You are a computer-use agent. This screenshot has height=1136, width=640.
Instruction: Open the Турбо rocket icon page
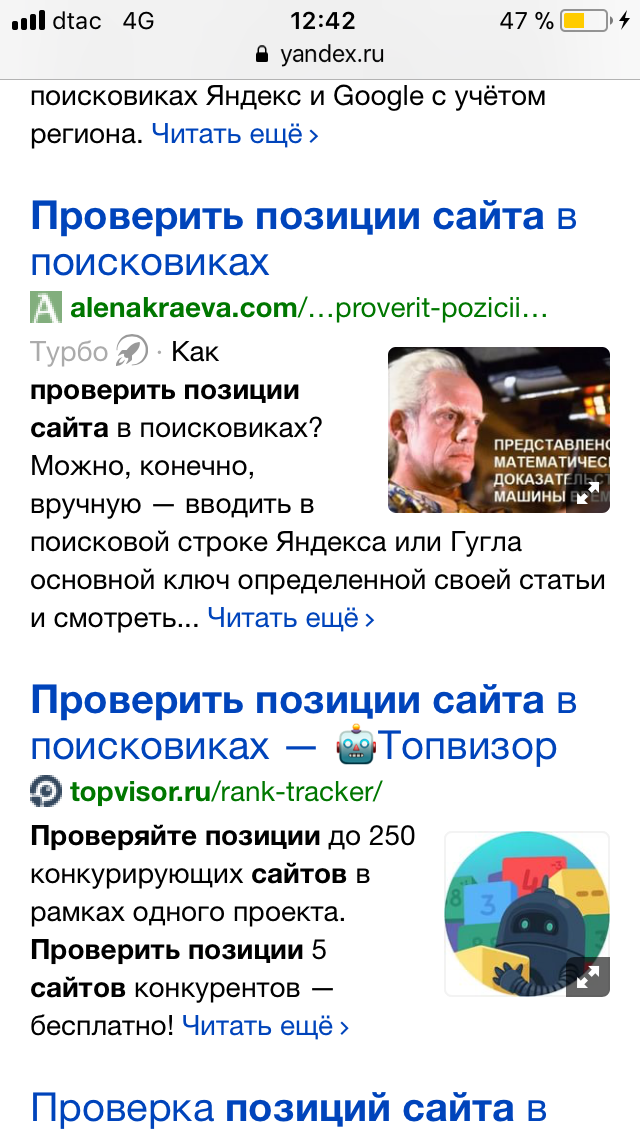tap(132, 352)
